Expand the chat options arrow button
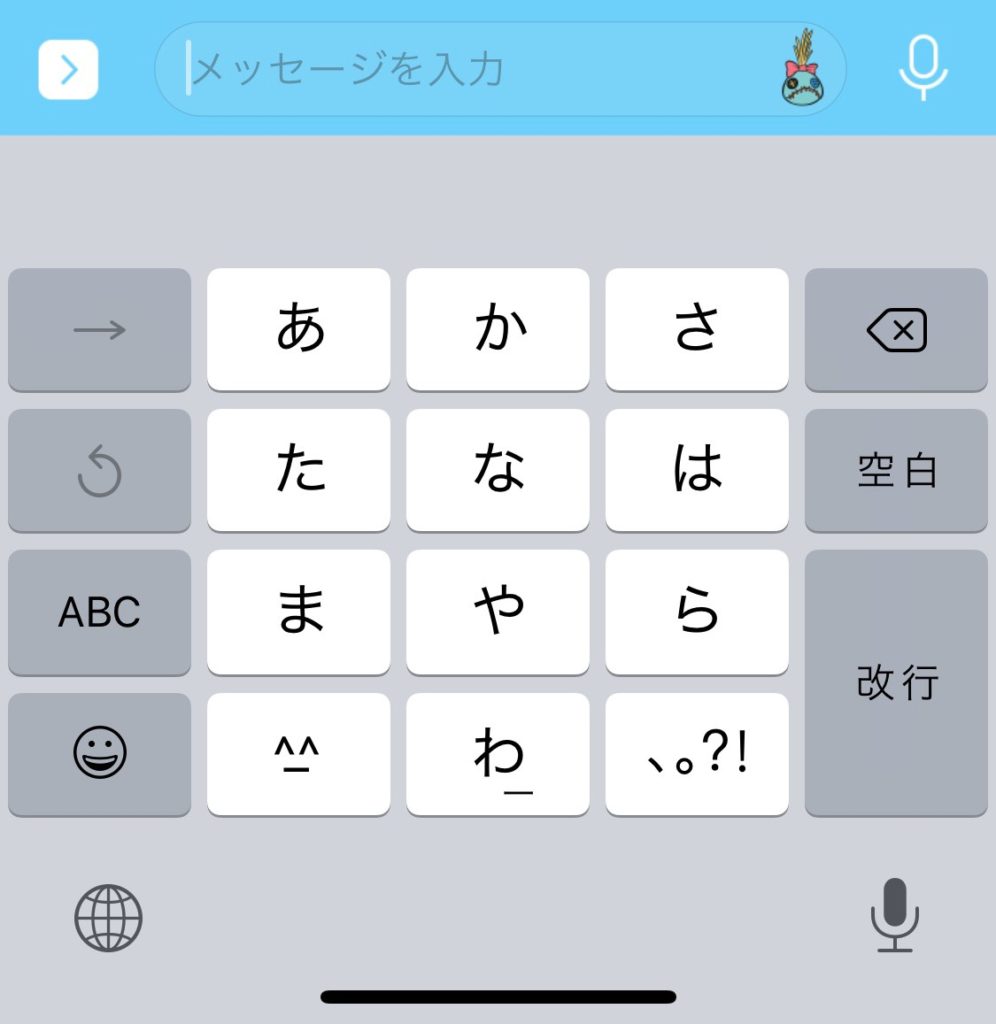Image resolution: width=996 pixels, height=1024 pixels. [x=68, y=70]
